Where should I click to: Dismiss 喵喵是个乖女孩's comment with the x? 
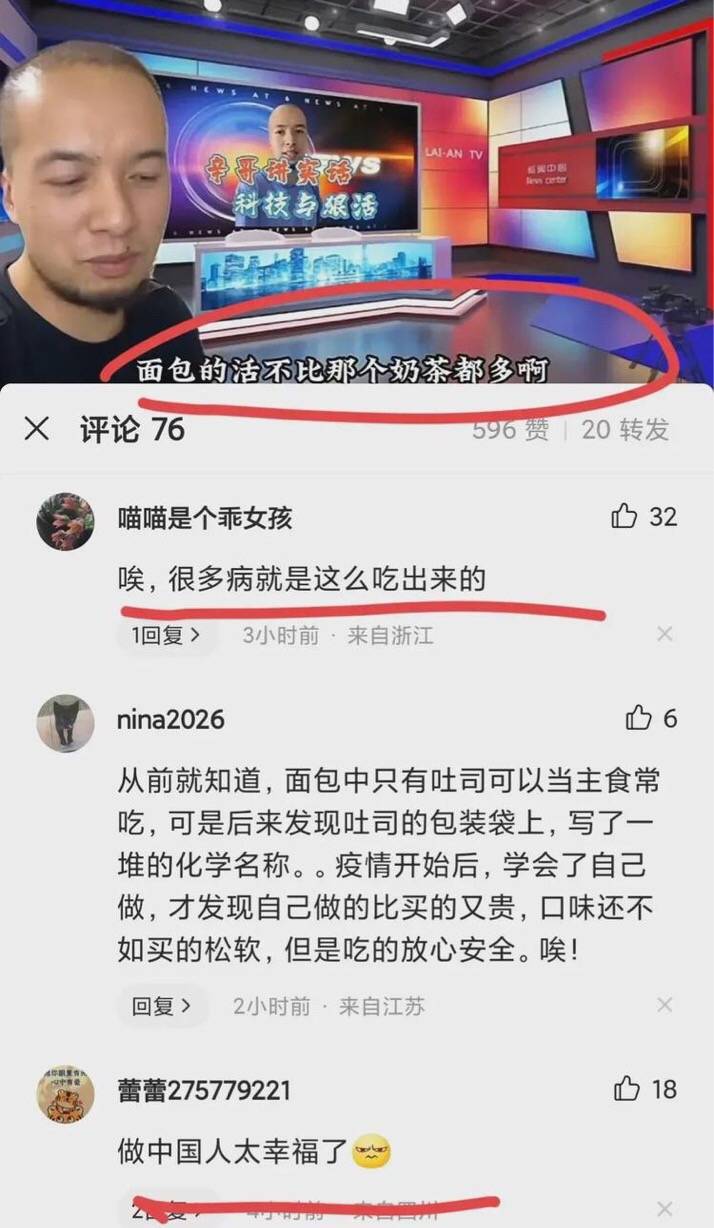tap(664, 634)
